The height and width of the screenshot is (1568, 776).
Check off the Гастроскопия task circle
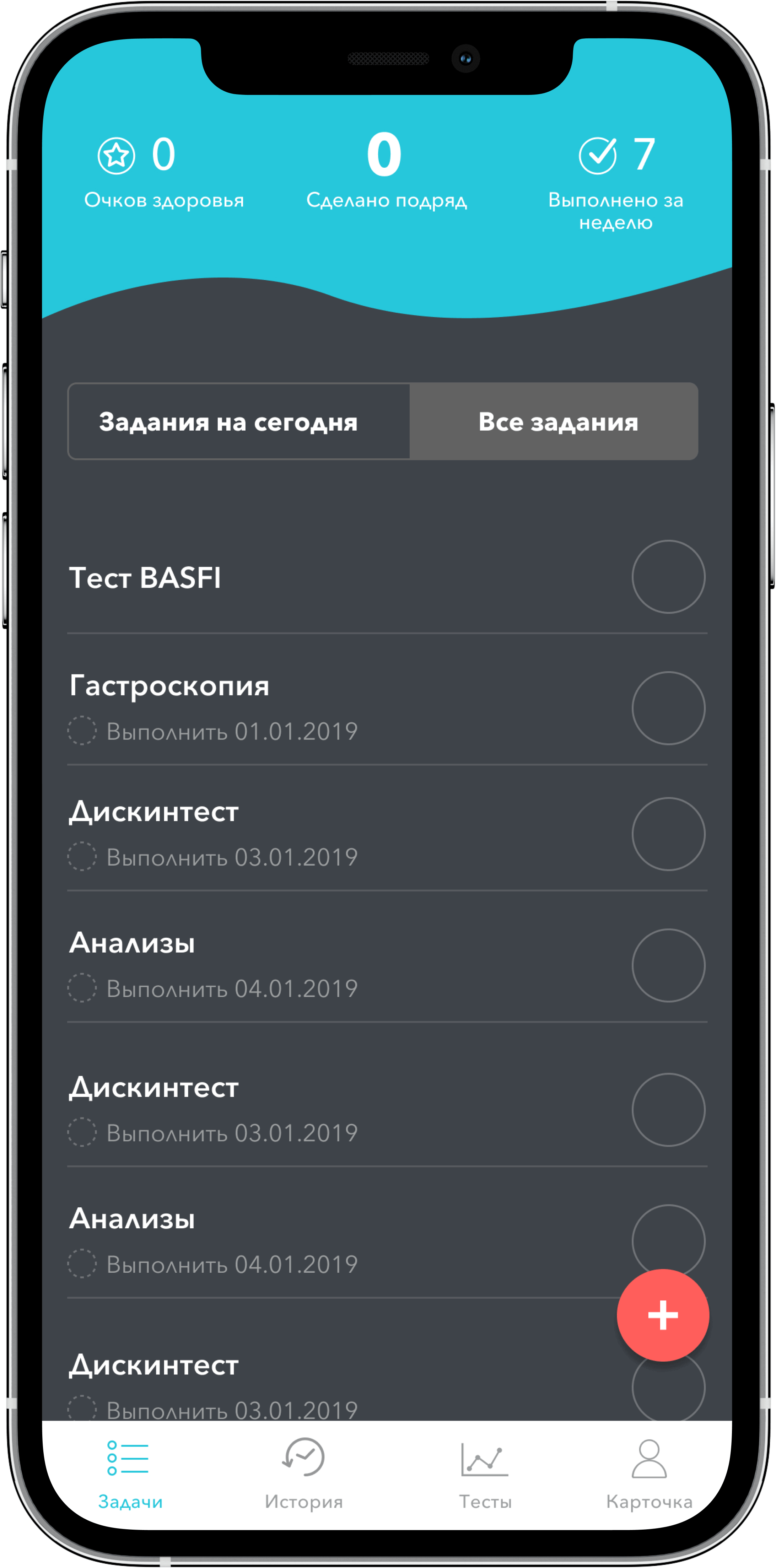pyautogui.click(x=668, y=708)
